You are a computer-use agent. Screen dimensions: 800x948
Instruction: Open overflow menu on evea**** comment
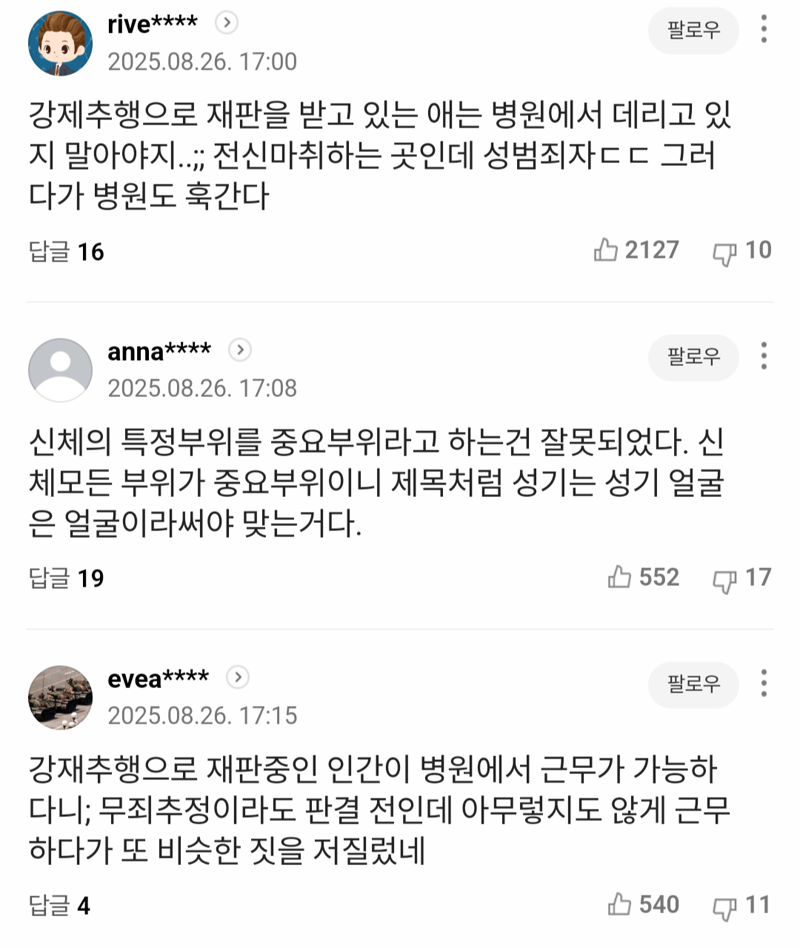coord(764,683)
